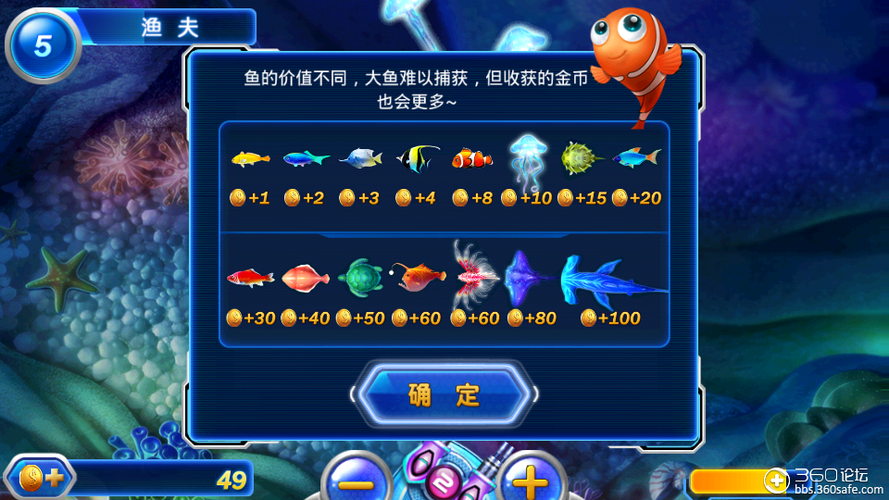The width and height of the screenshot is (889, 500).
Task: Confirm the dialog with 确定 button
Action: [x=444, y=394]
